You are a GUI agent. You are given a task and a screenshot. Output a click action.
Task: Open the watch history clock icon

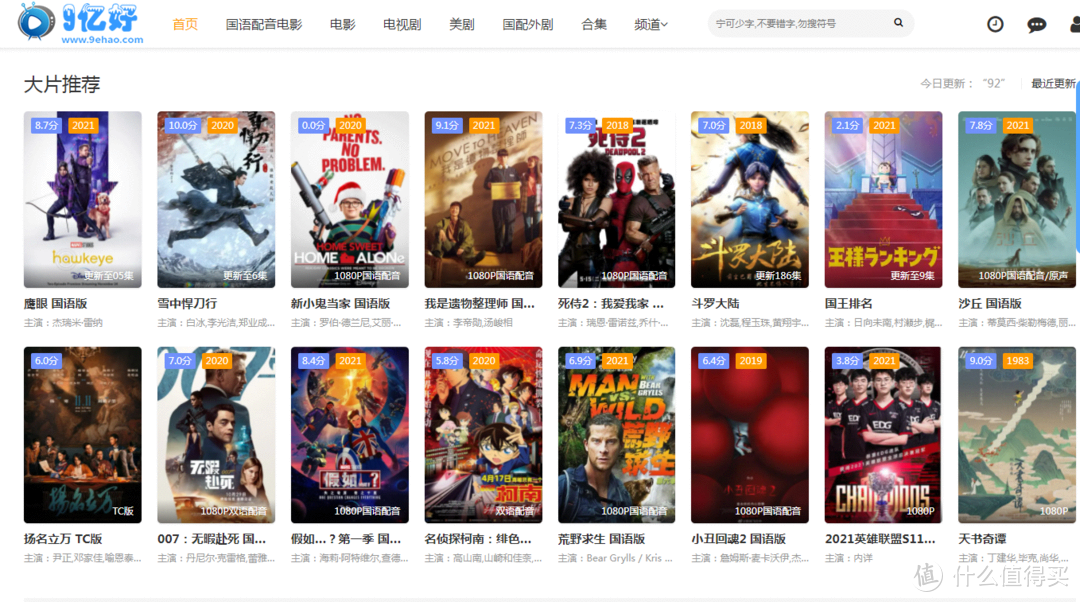(x=995, y=24)
